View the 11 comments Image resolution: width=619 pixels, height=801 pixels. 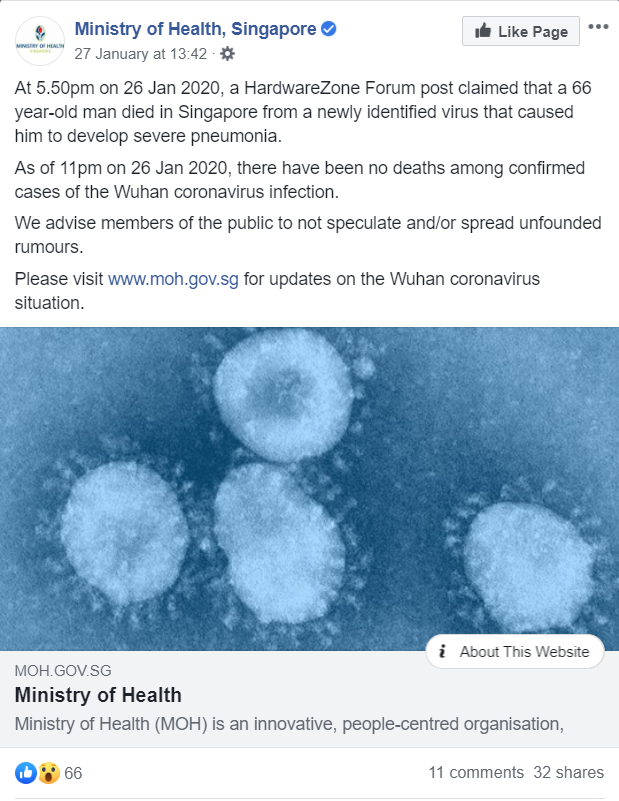tap(475, 772)
